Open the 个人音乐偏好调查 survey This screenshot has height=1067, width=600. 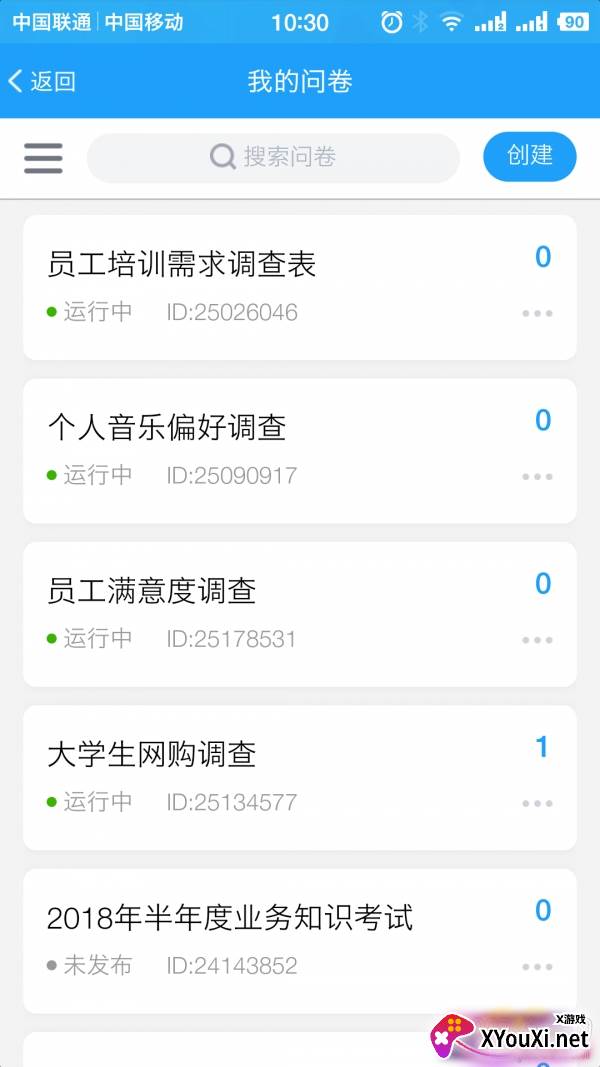pyautogui.click(x=300, y=450)
